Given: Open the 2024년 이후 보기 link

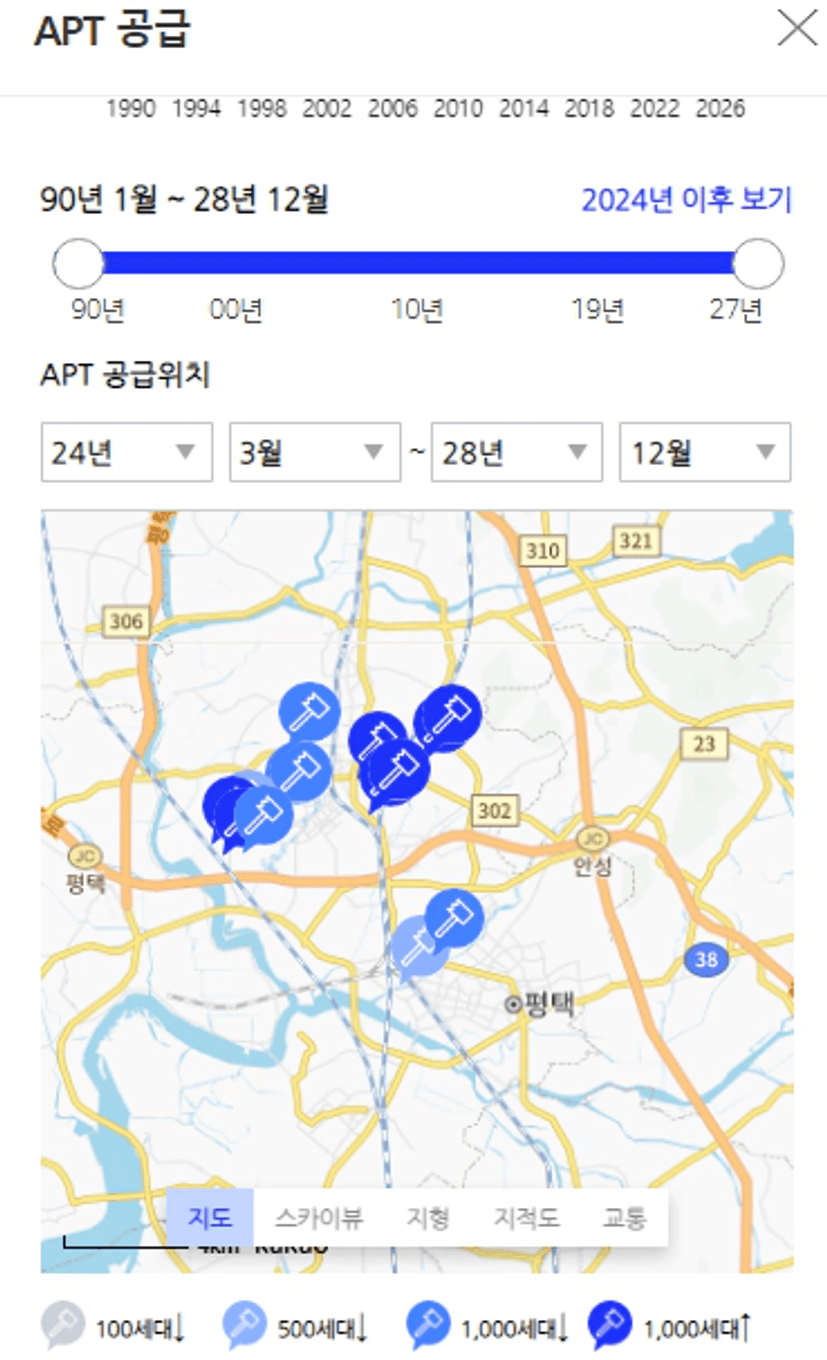Looking at the screenshot, I should pyautogui.click(x=686, y=200).
